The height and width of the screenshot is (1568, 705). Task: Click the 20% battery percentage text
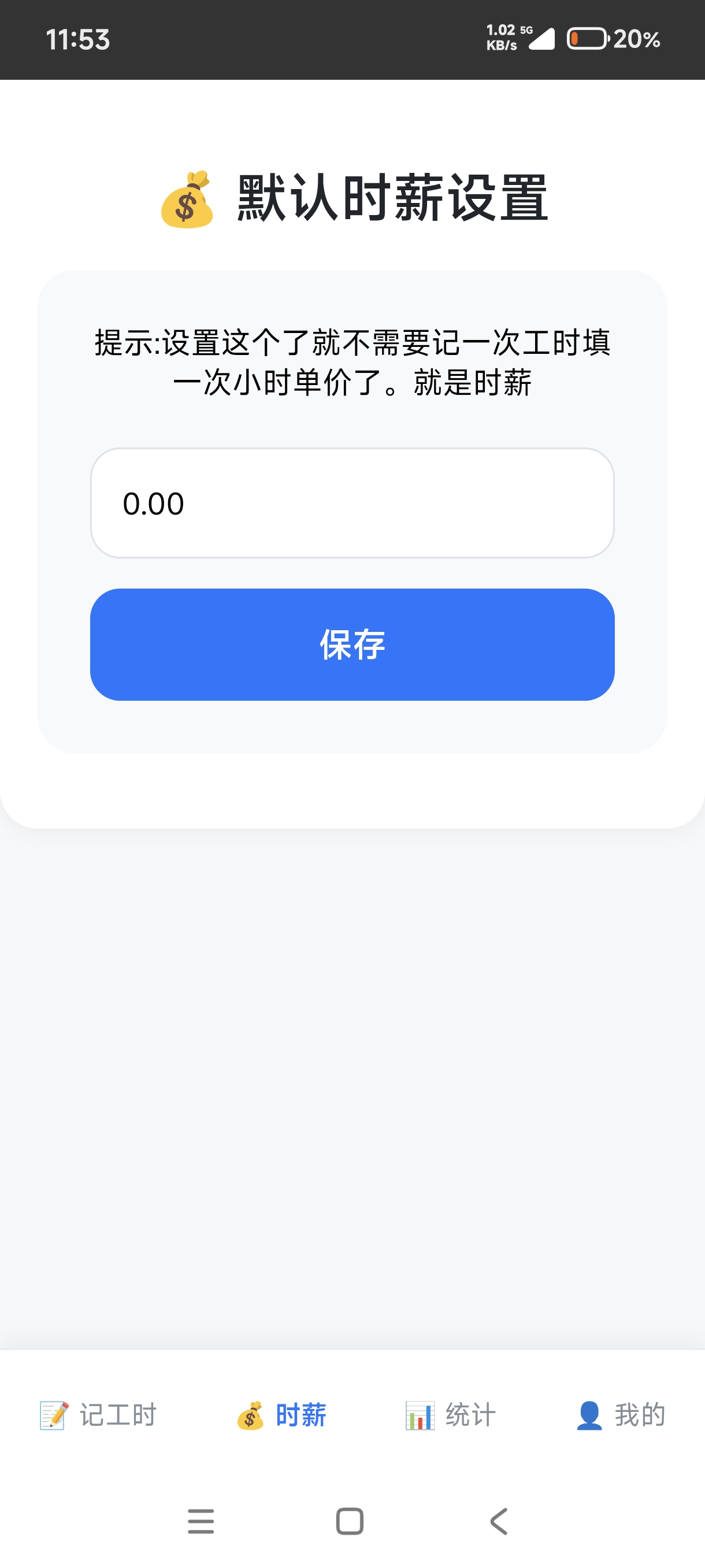tap(636, 40)
